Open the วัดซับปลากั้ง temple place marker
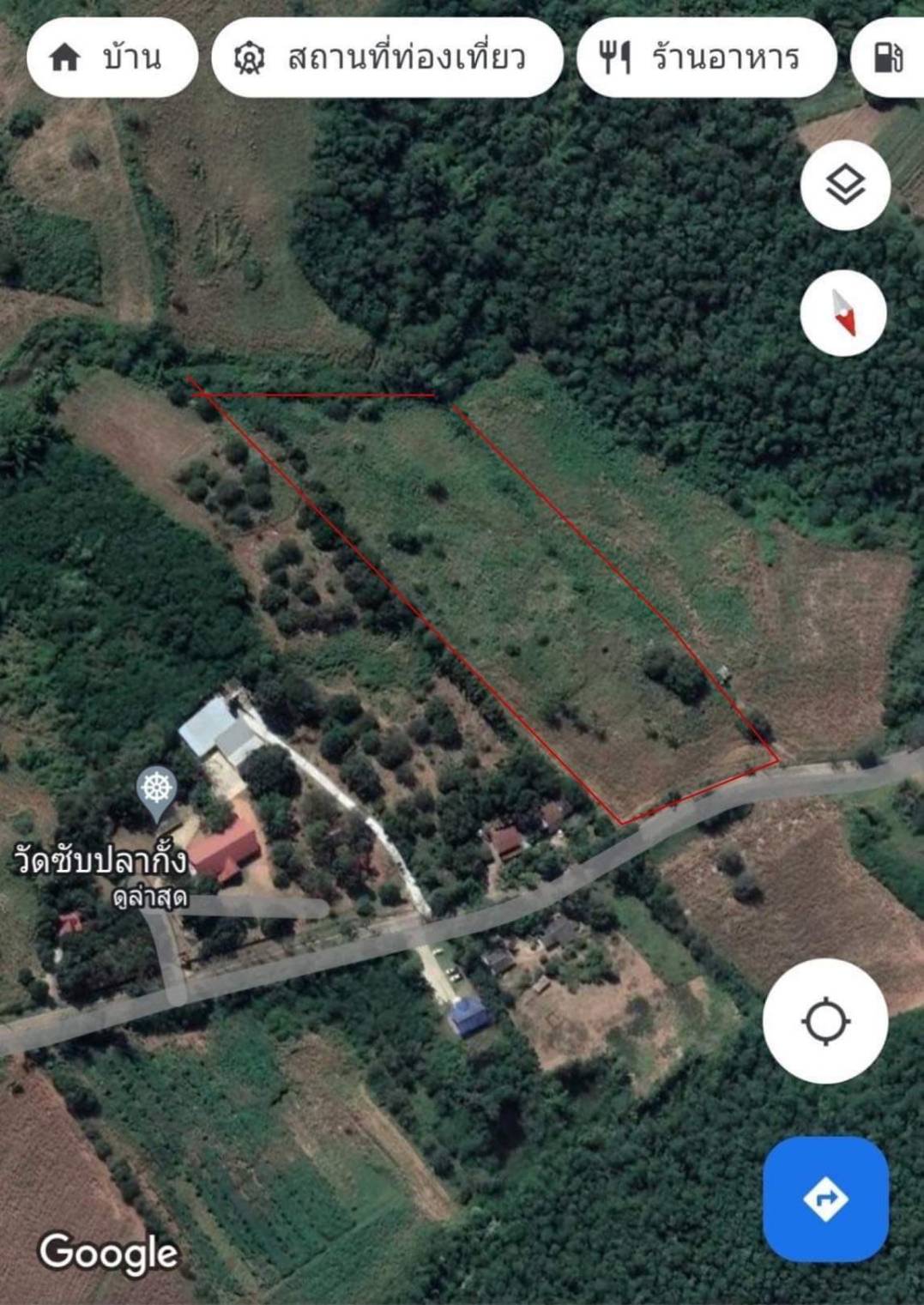The image size is (924, 1305). 156,789
